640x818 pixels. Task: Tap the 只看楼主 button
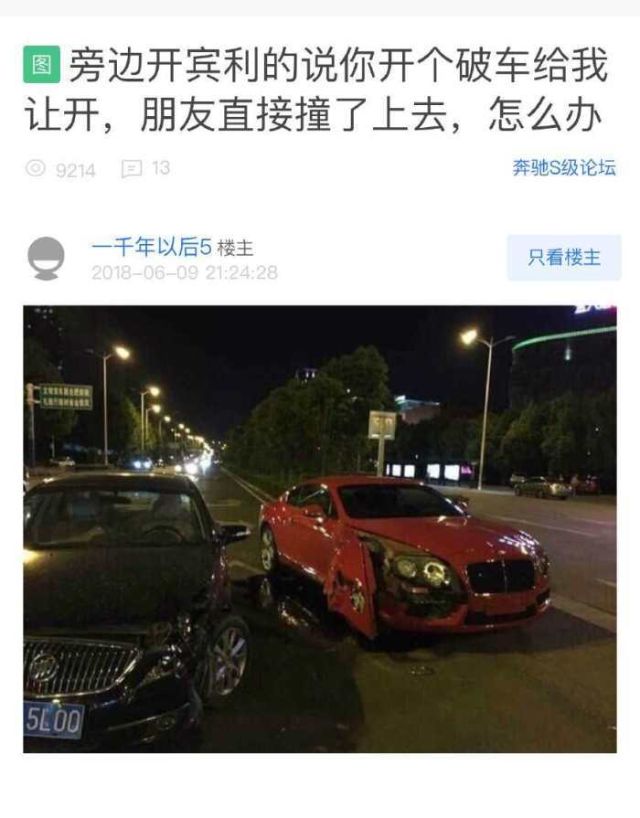(x=564, y=257)
